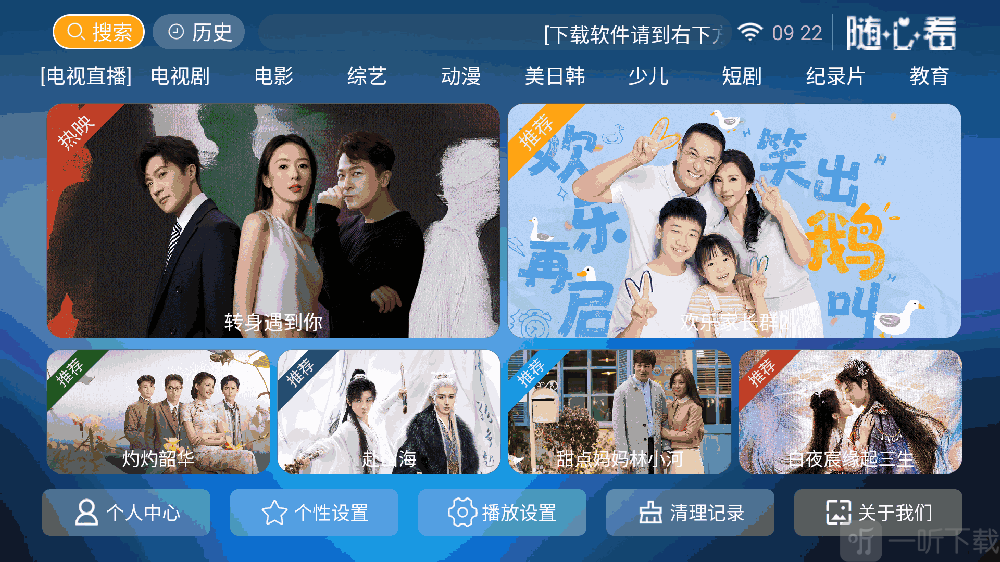Image resolution: width=1000 pixels, height=562 pixels.
Task: Select the 少儿 tab
Action: click(648, 76)
